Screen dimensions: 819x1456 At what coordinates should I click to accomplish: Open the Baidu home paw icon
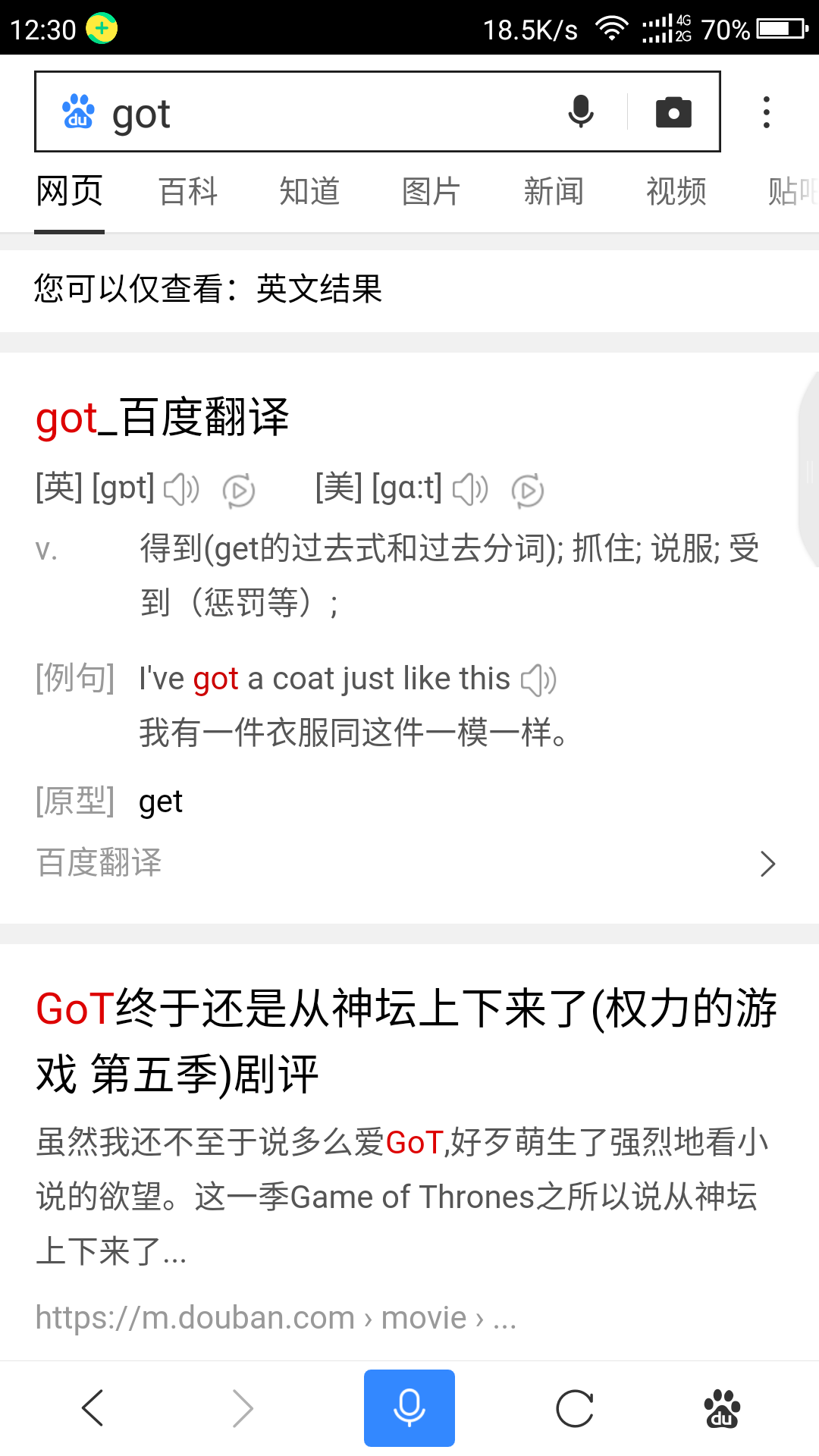pyautogui.click(x=722, y=1408)
